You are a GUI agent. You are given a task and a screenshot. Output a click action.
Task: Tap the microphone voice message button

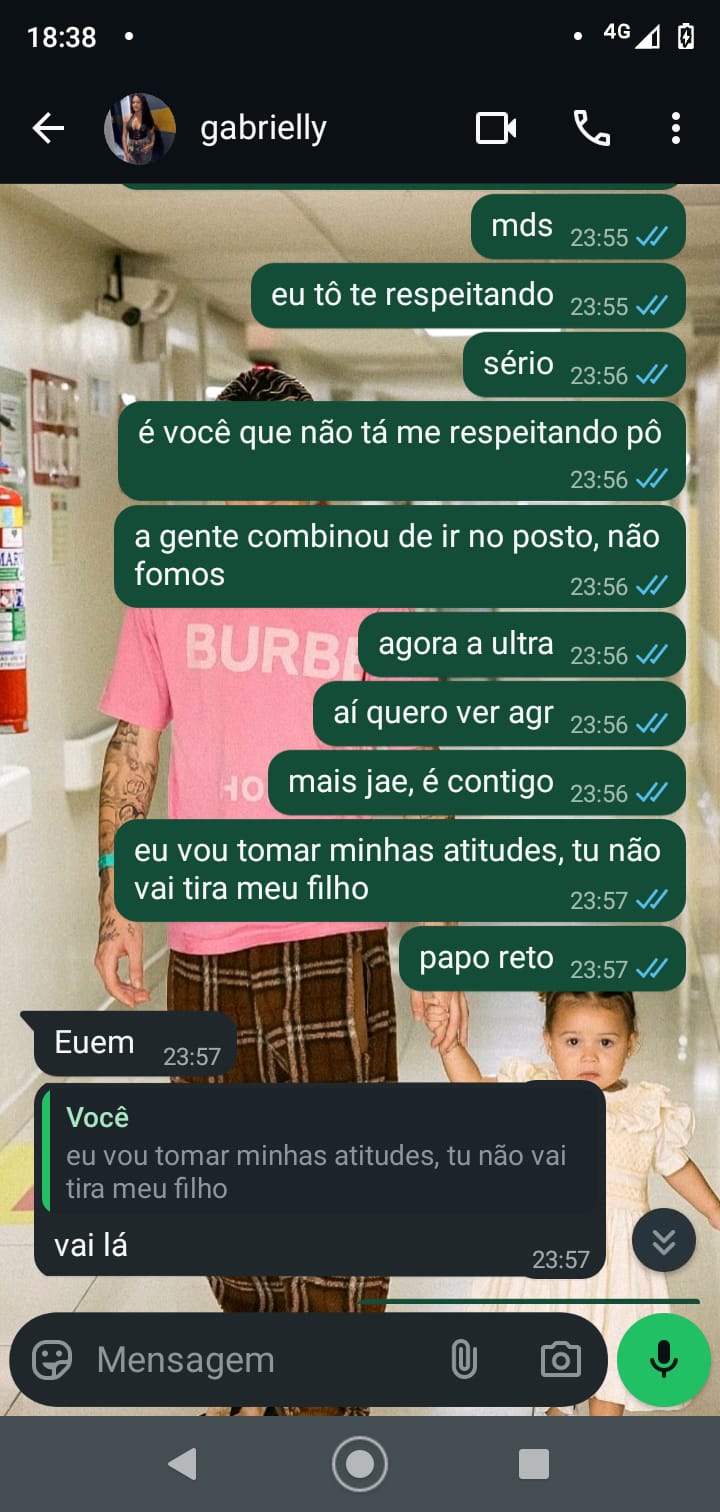pyautogui.click(x=663, y=1360)
